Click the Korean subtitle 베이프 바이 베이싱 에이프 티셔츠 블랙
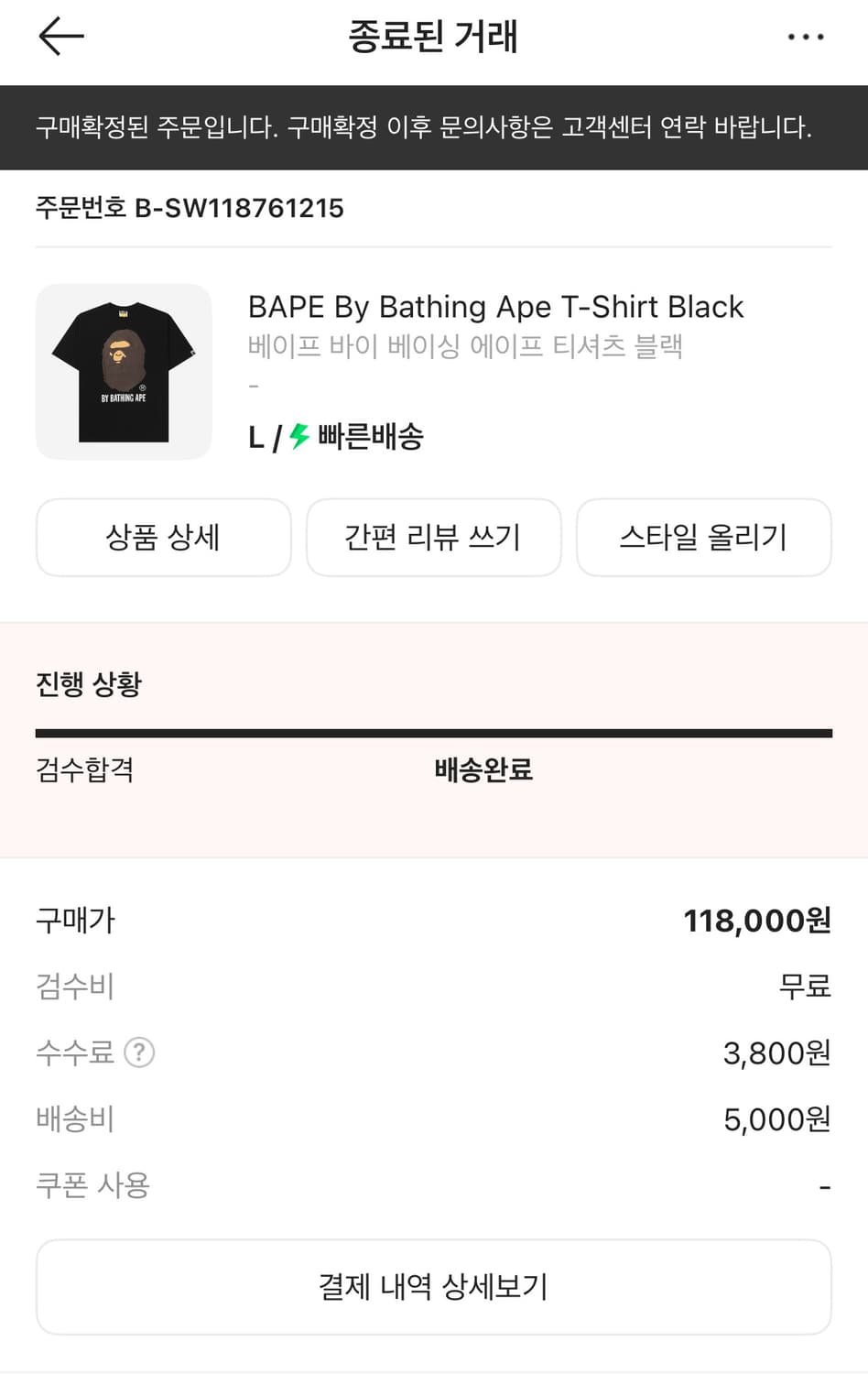This screenshot has width=868, height=1374. tap(467, 346)
